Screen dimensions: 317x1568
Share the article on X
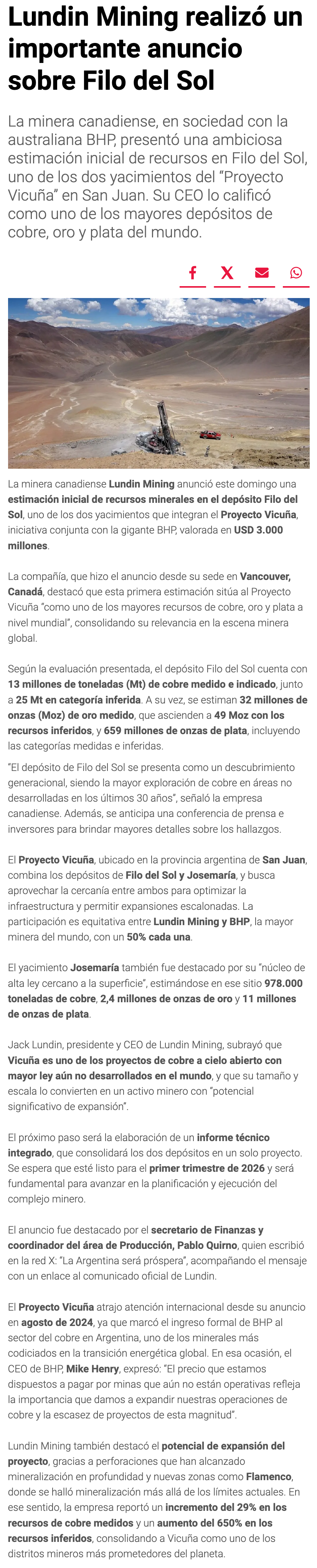tap(227, 273)
